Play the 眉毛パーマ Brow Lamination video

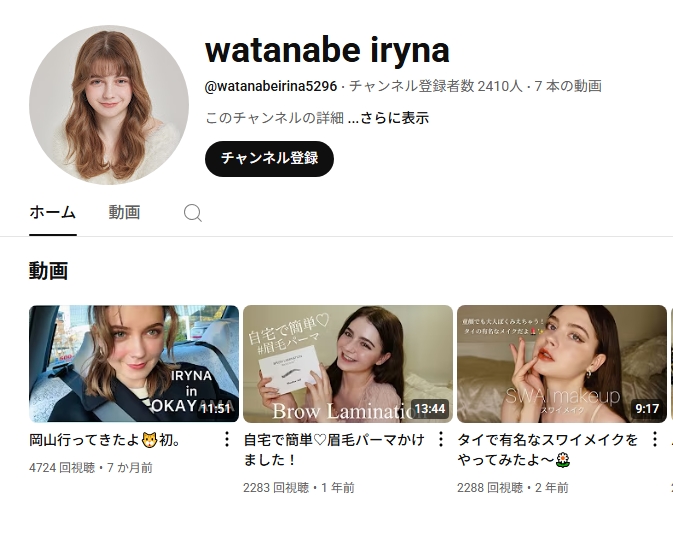tap(347, 363)
